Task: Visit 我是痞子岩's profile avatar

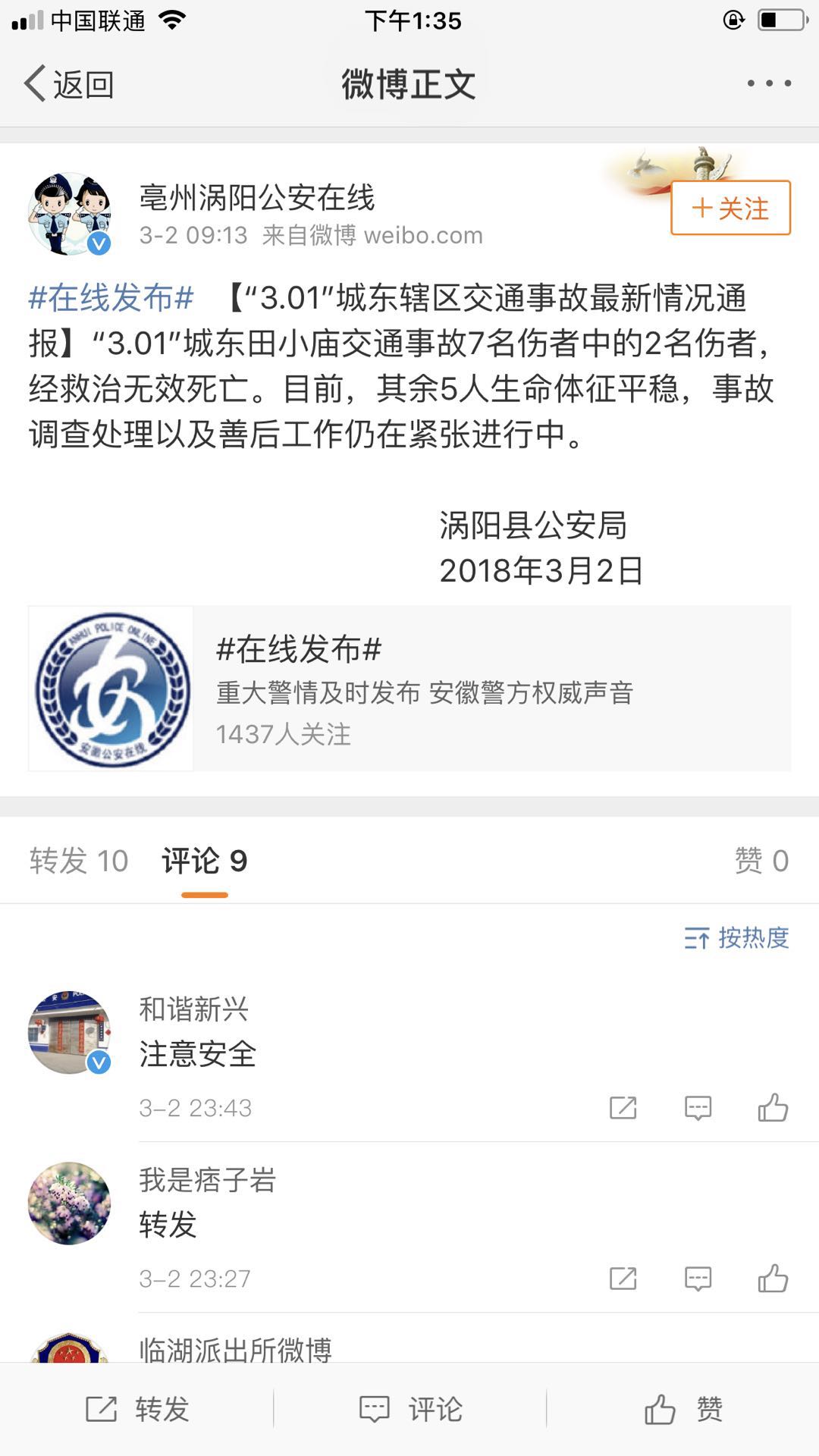Action: pos(70,1203)
